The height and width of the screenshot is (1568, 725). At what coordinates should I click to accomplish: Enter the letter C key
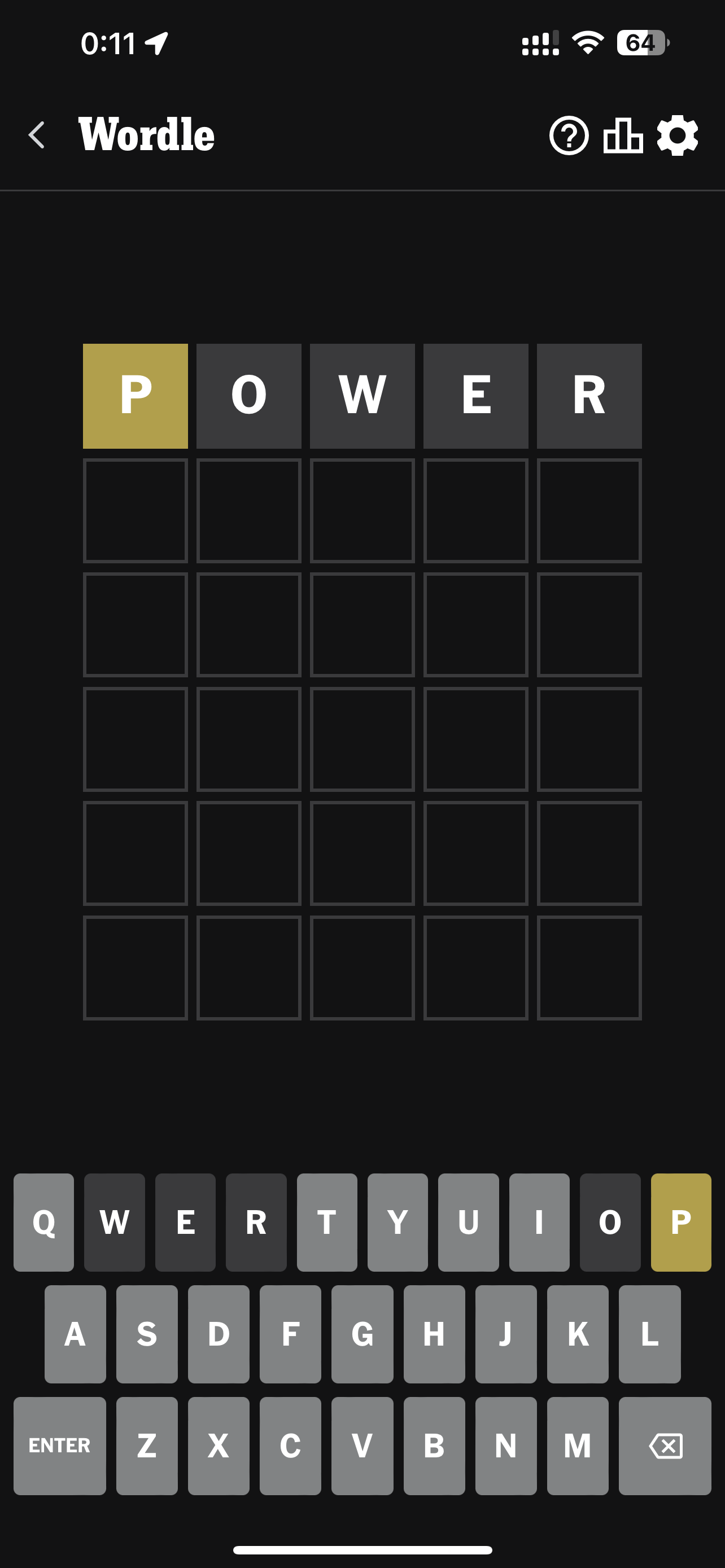coord(290,1446)
